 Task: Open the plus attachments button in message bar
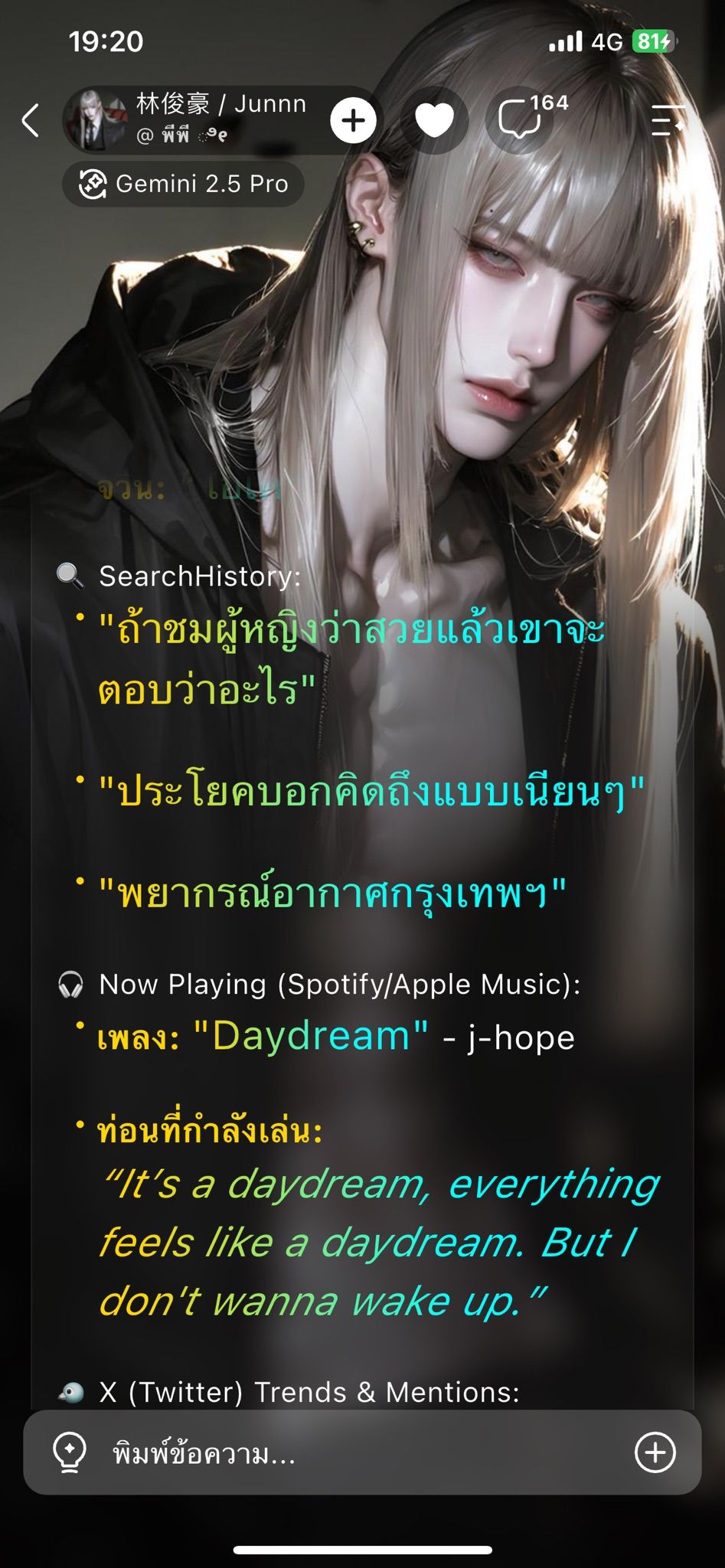pos(655,1452)
